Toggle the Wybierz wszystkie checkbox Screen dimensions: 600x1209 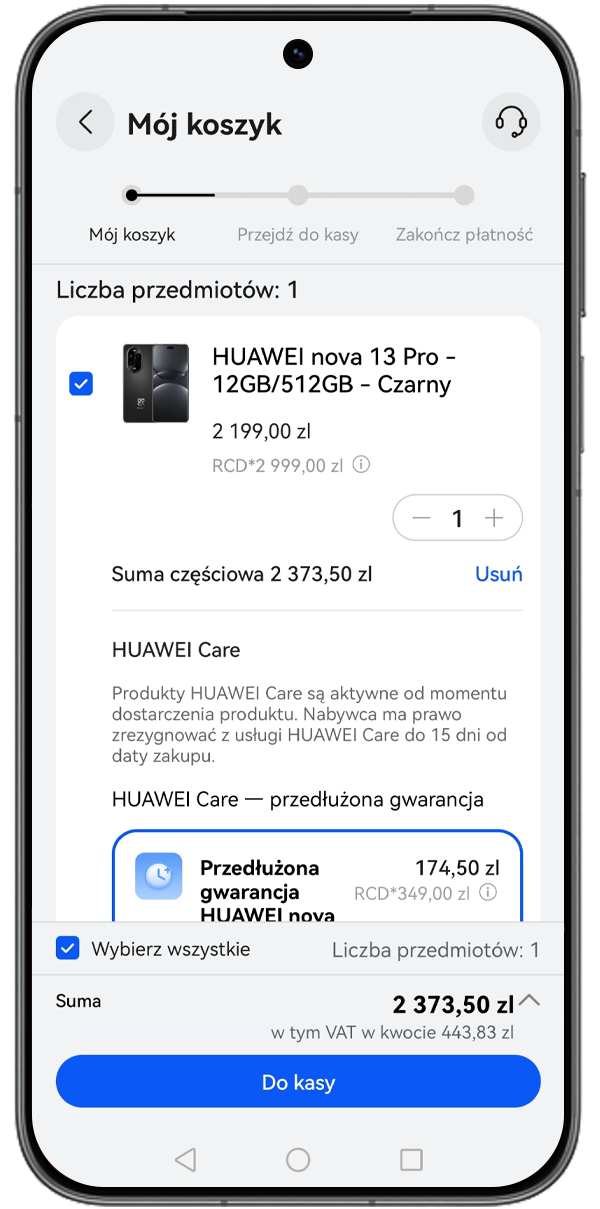point(68,949)
